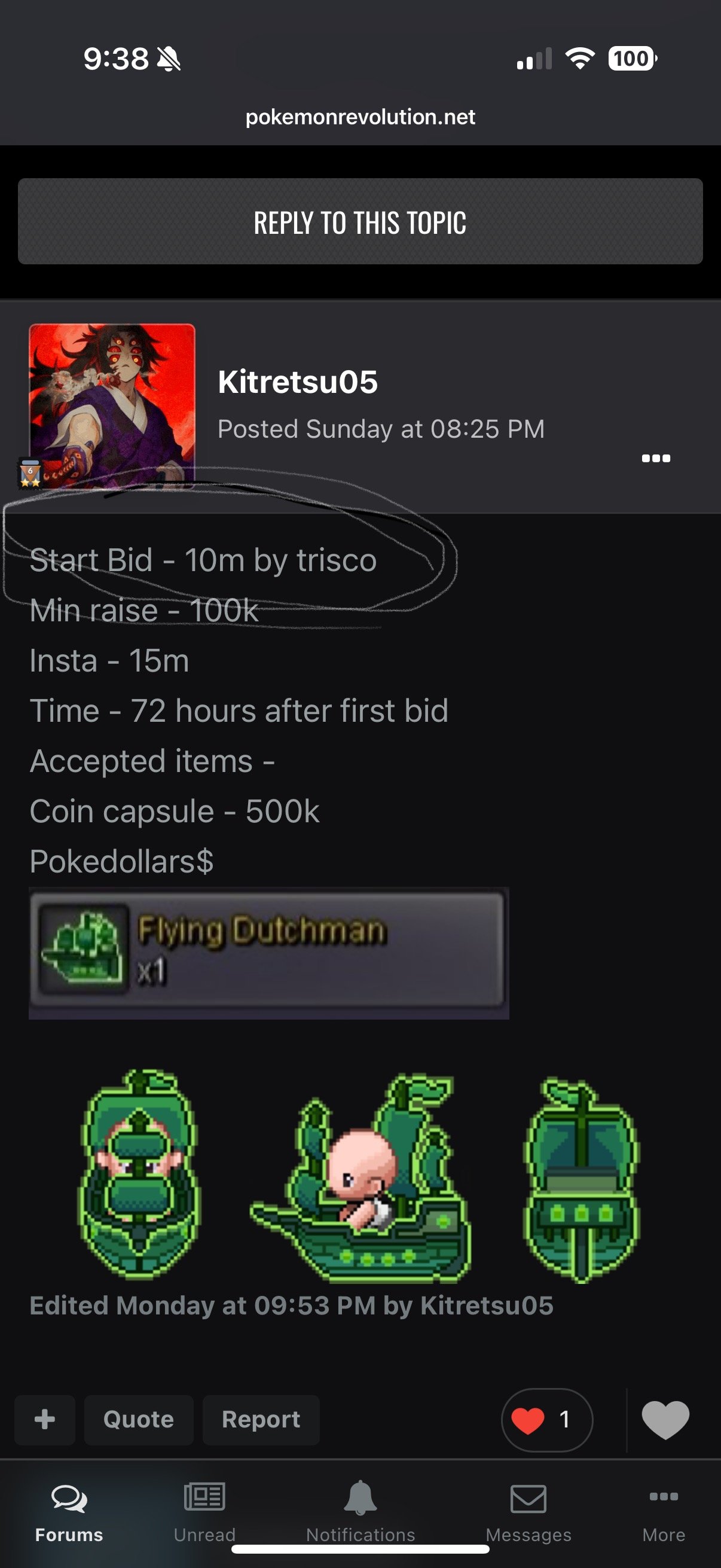Tap the pokemonrevolution.net address bar
Screen dimensions: 721x1568
tap(360, 117)
